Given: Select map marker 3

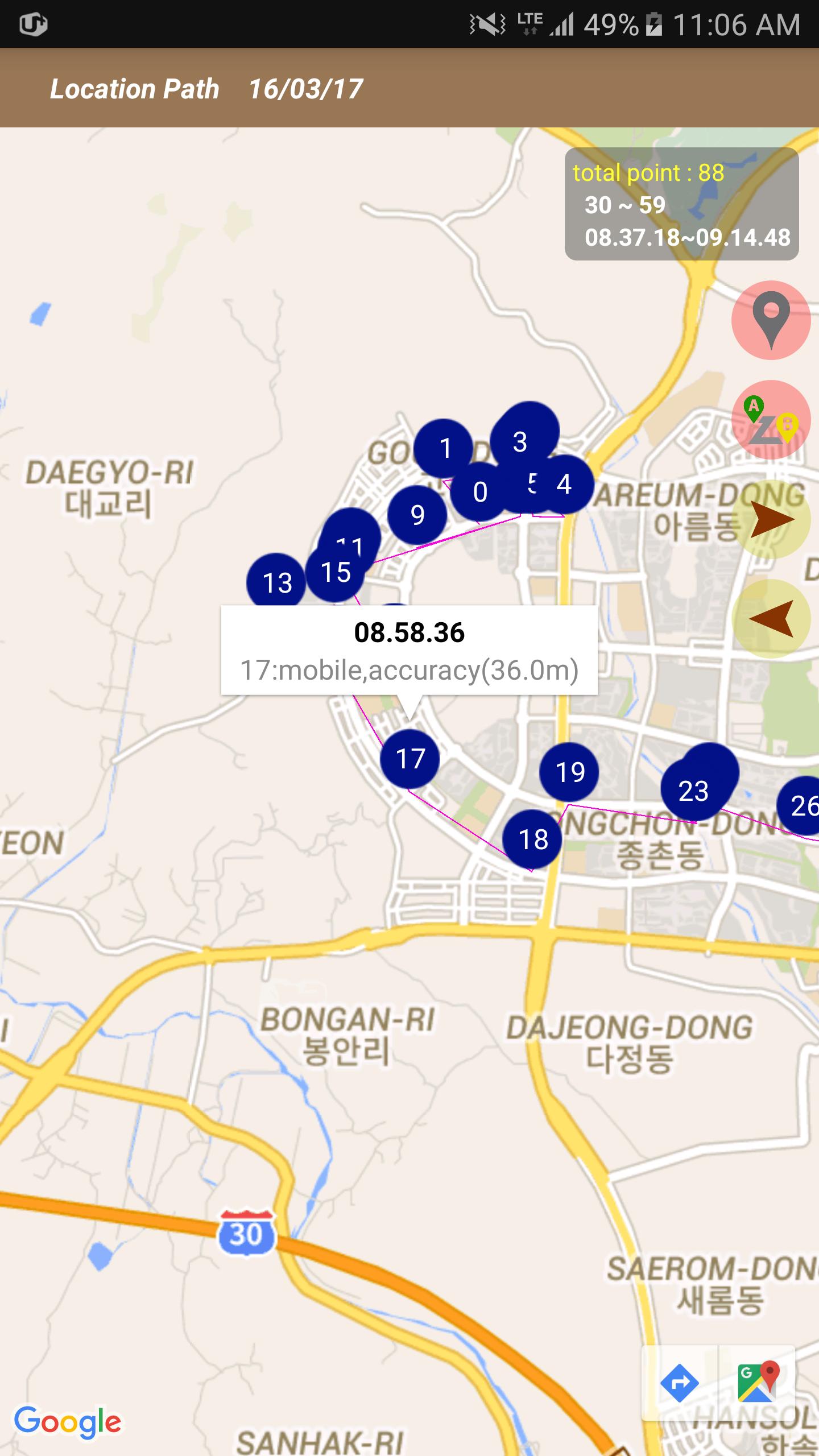Looking at the screenshot, I should point(519,441).
